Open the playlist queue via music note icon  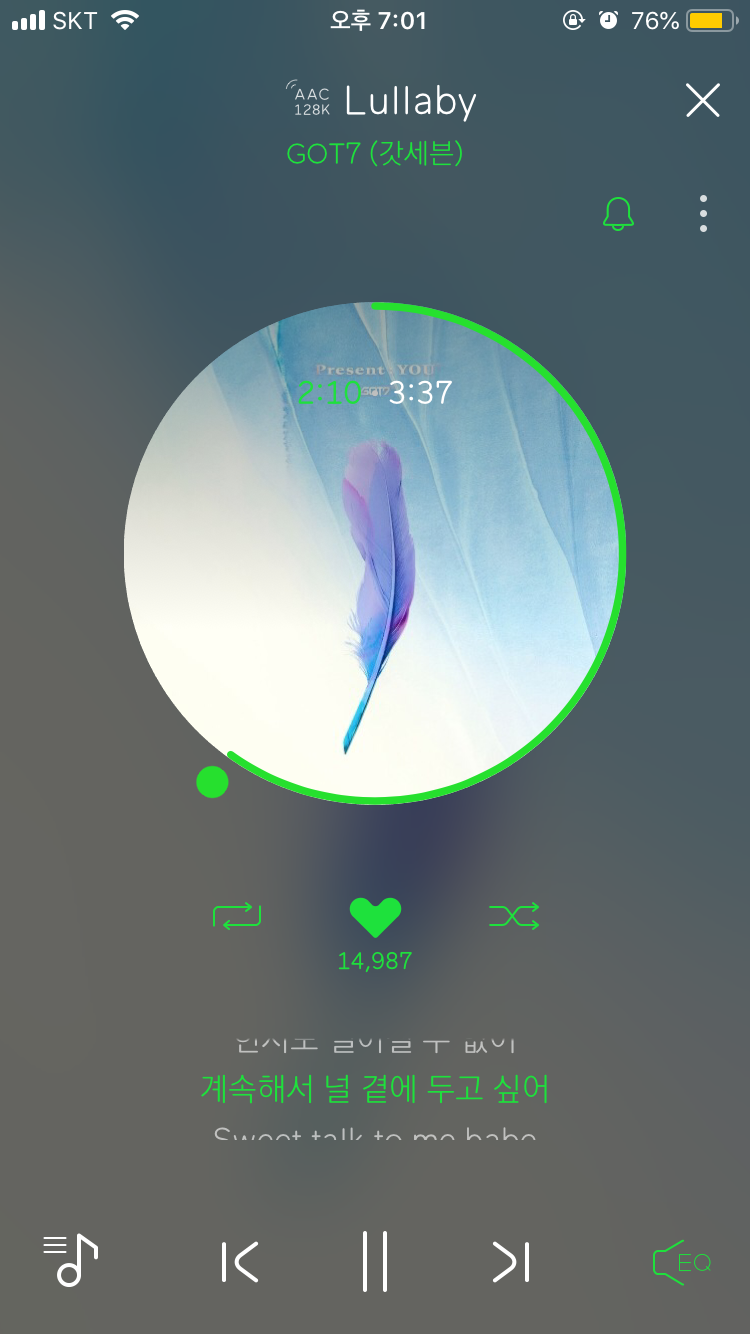[68, 1262]
